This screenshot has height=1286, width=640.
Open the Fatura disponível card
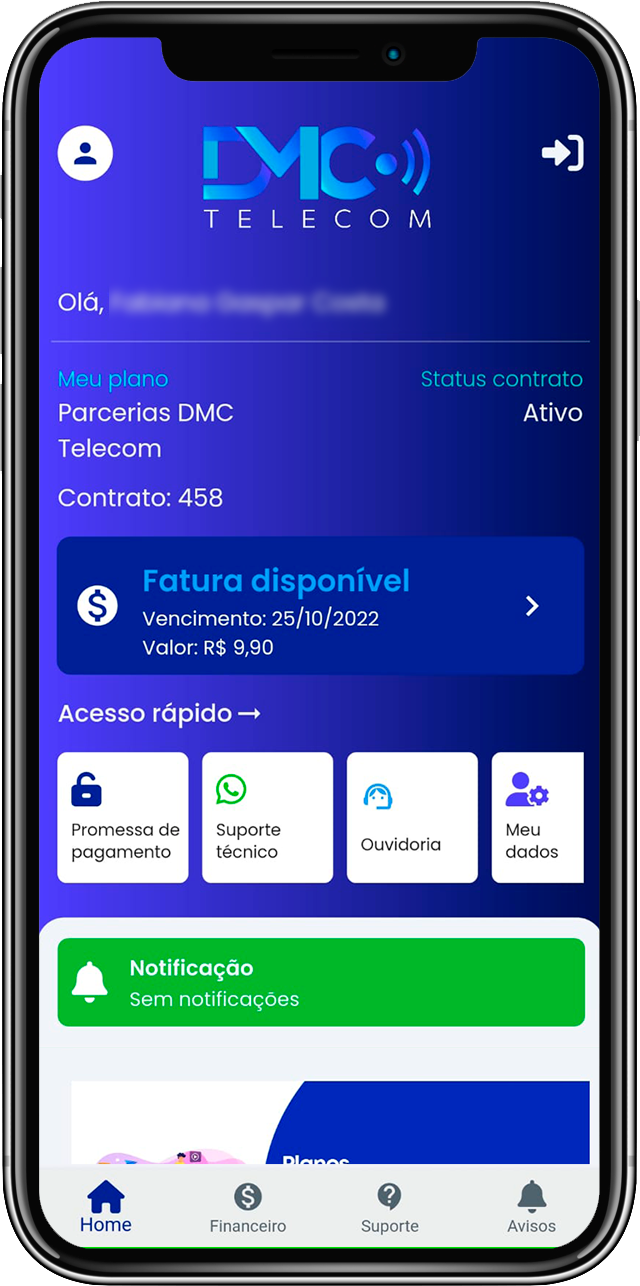click(x=320, y=605)
